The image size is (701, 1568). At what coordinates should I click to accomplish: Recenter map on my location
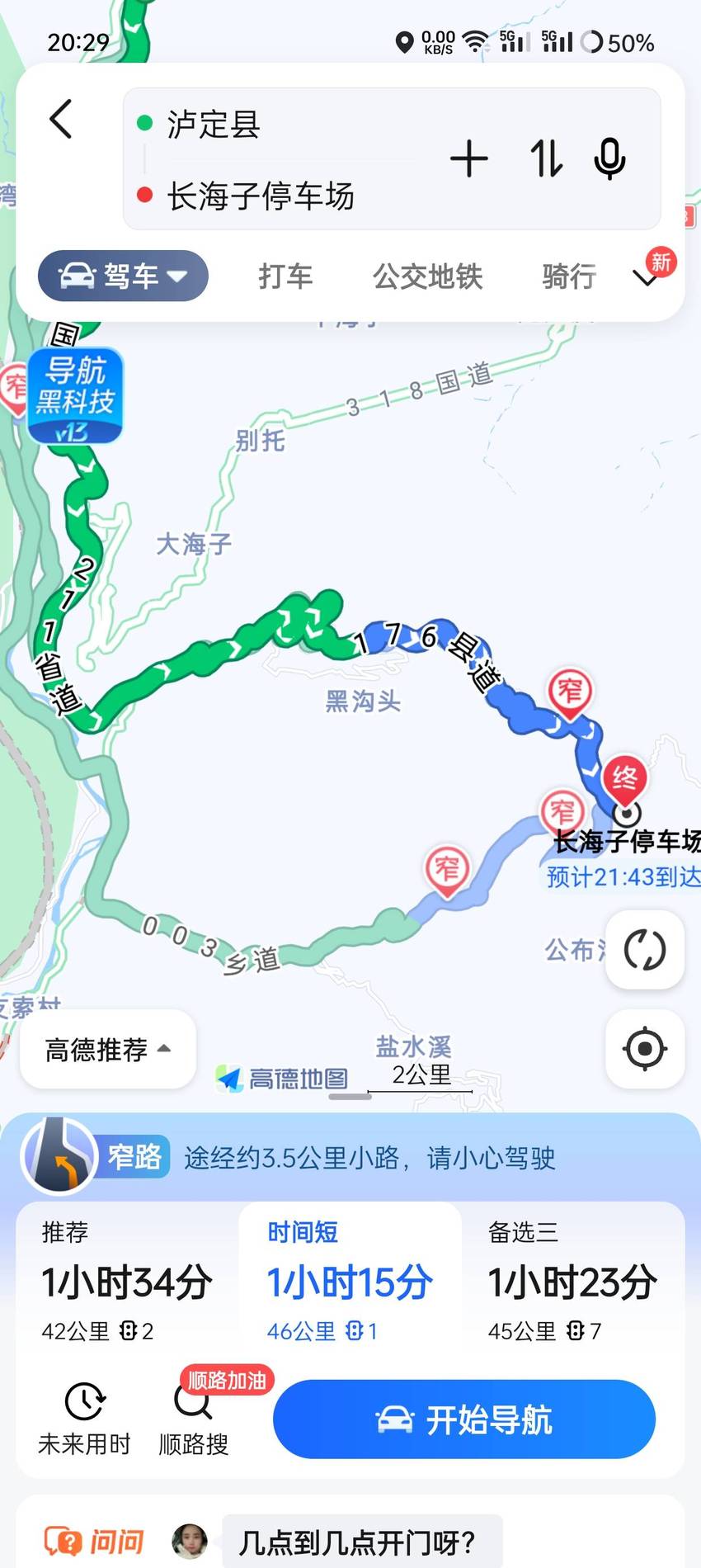click(645, 1049)
